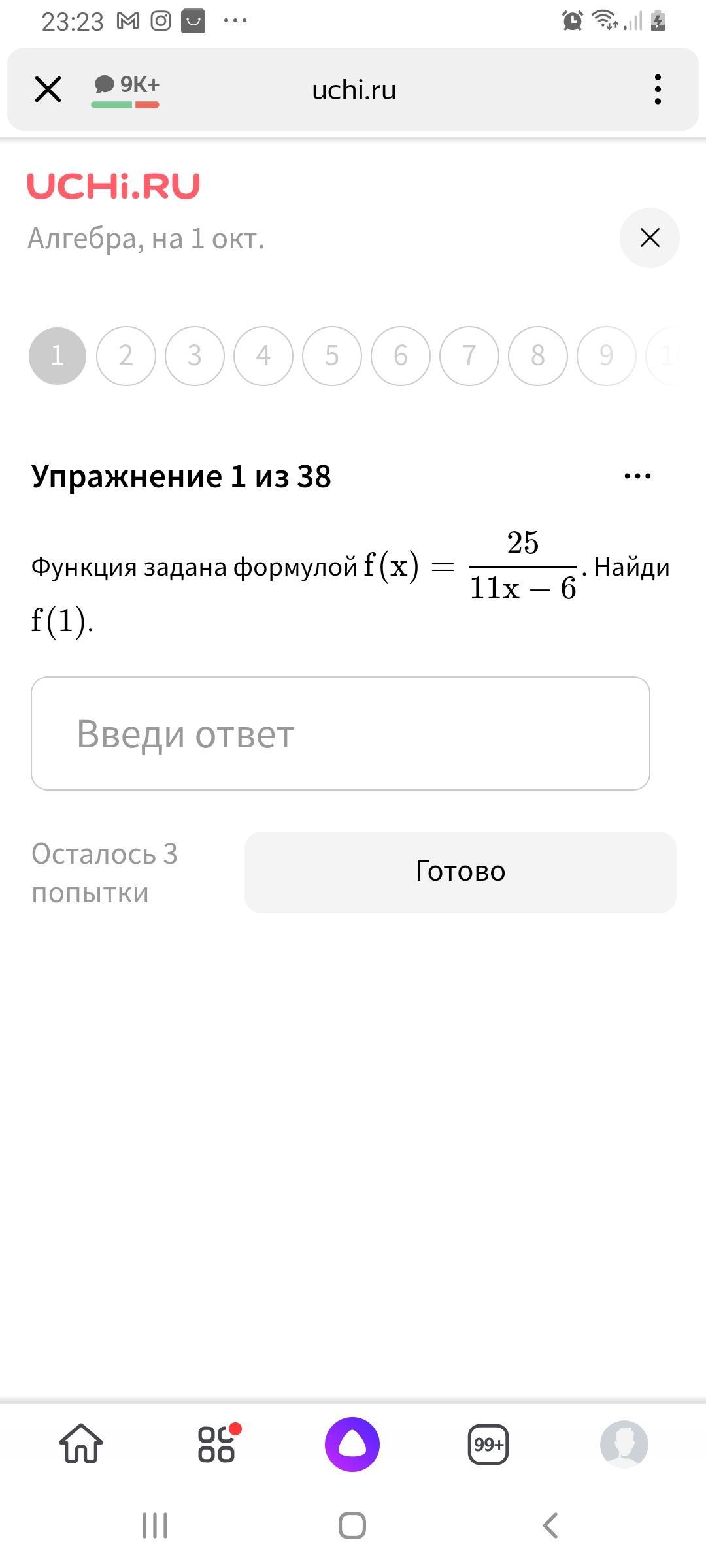Focus the "Введи ответ" answer field
The height and width of the screenshot is (1568, 706).
click(x=340, y=734)
